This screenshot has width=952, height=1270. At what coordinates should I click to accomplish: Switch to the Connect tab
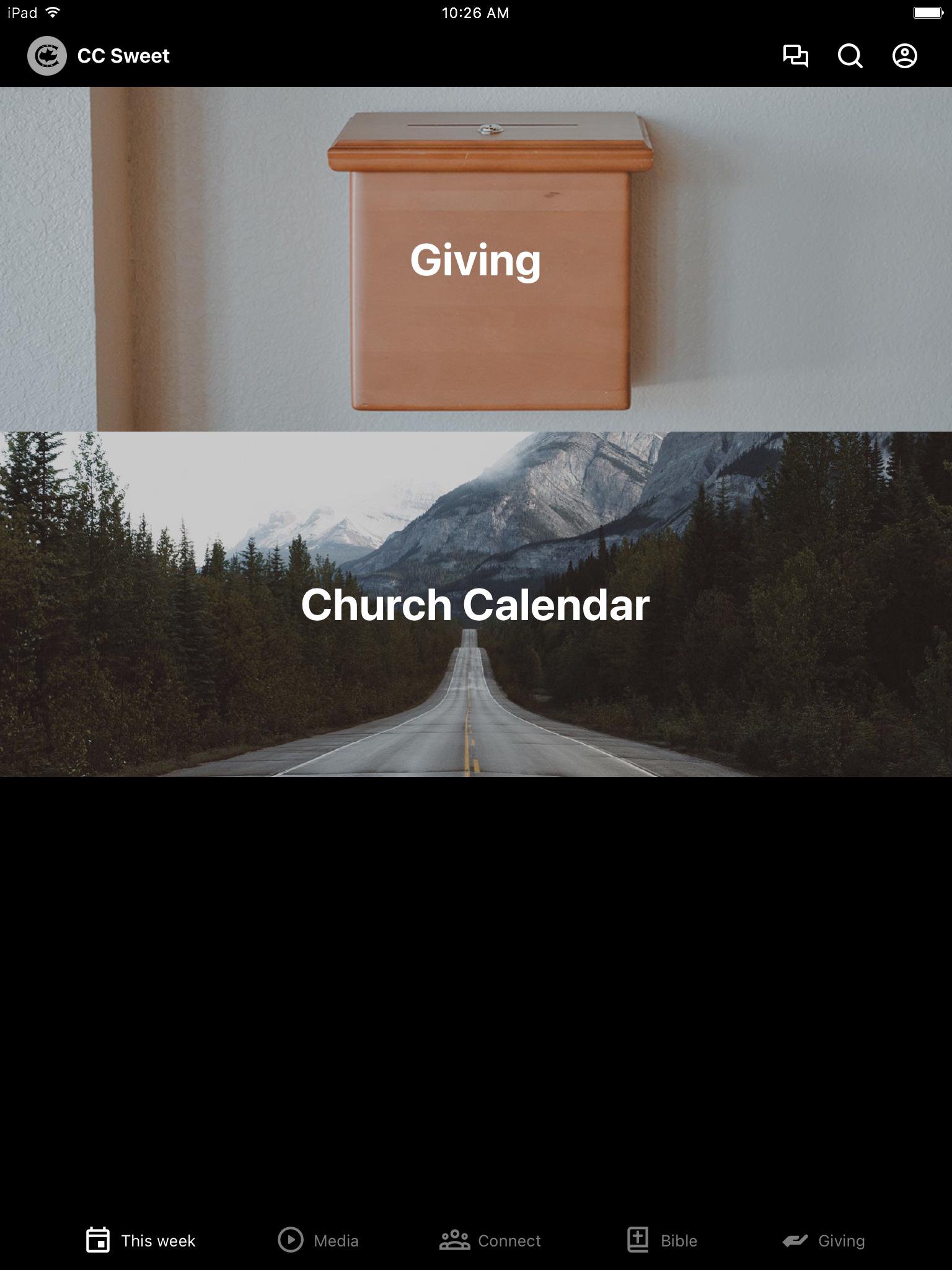tap(490, 1240)
